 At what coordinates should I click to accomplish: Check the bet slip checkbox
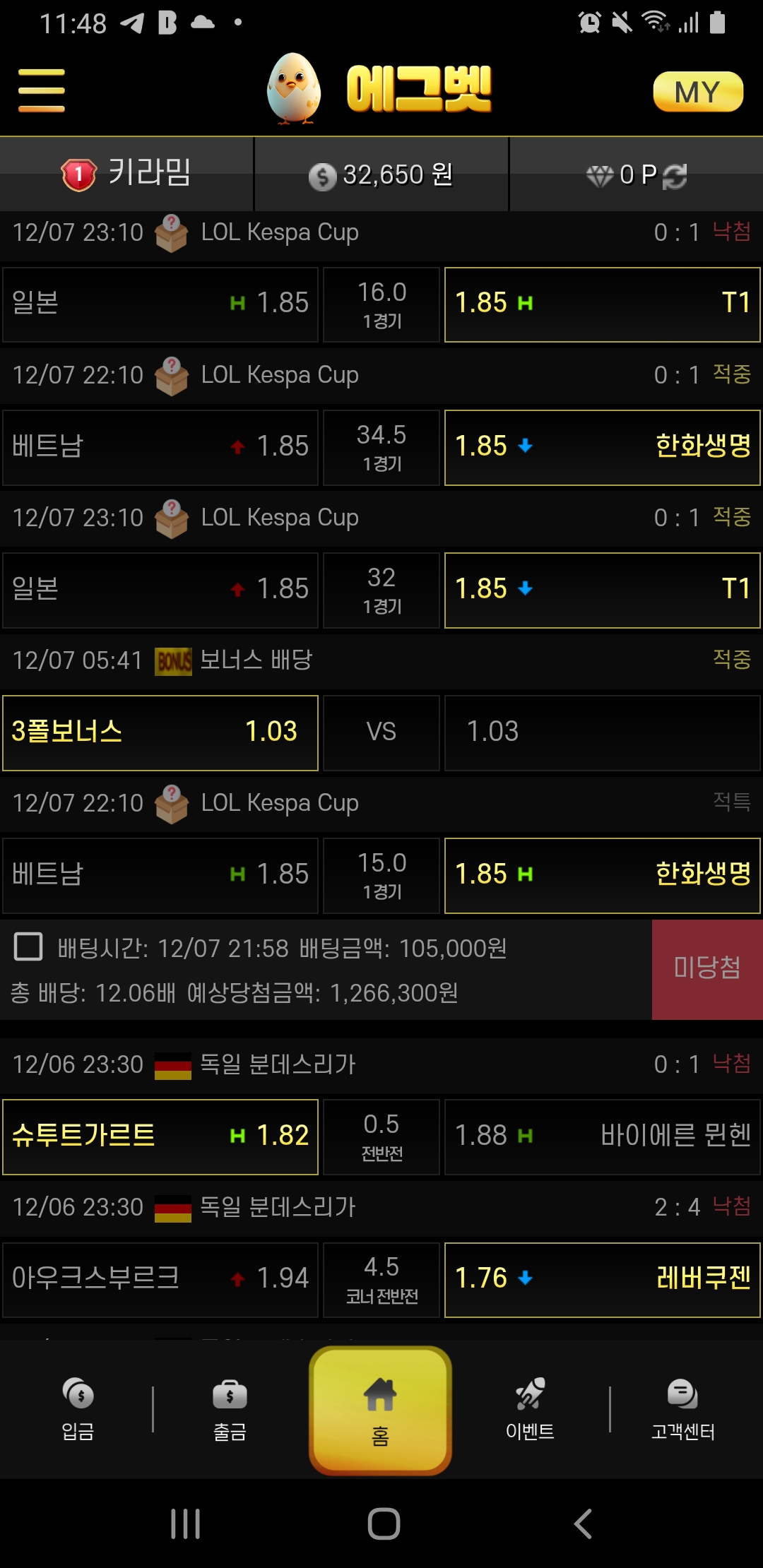[x=28, y=946]
